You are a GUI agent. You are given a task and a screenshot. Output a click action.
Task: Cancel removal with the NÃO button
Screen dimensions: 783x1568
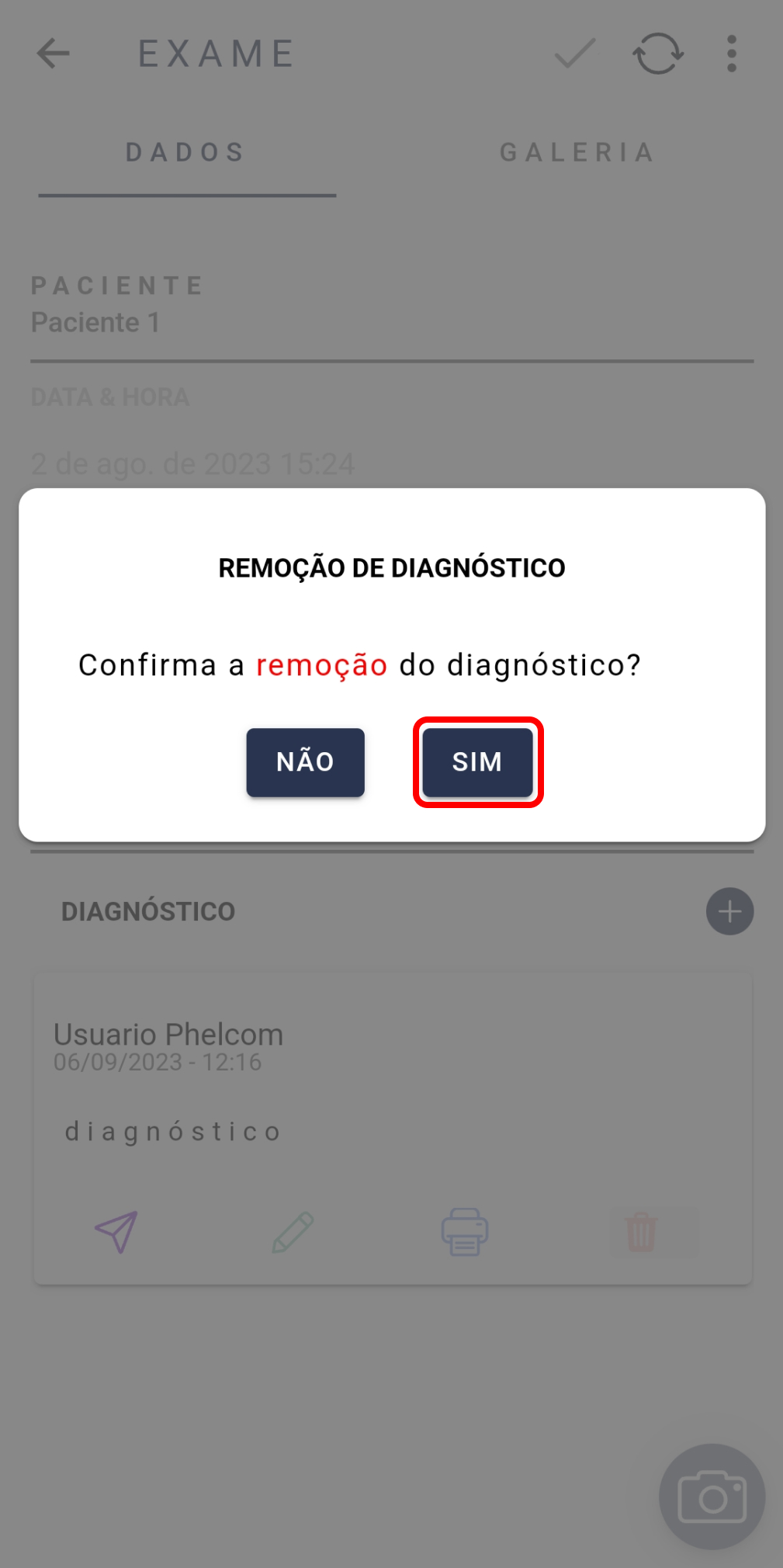(x=305, y=762)
